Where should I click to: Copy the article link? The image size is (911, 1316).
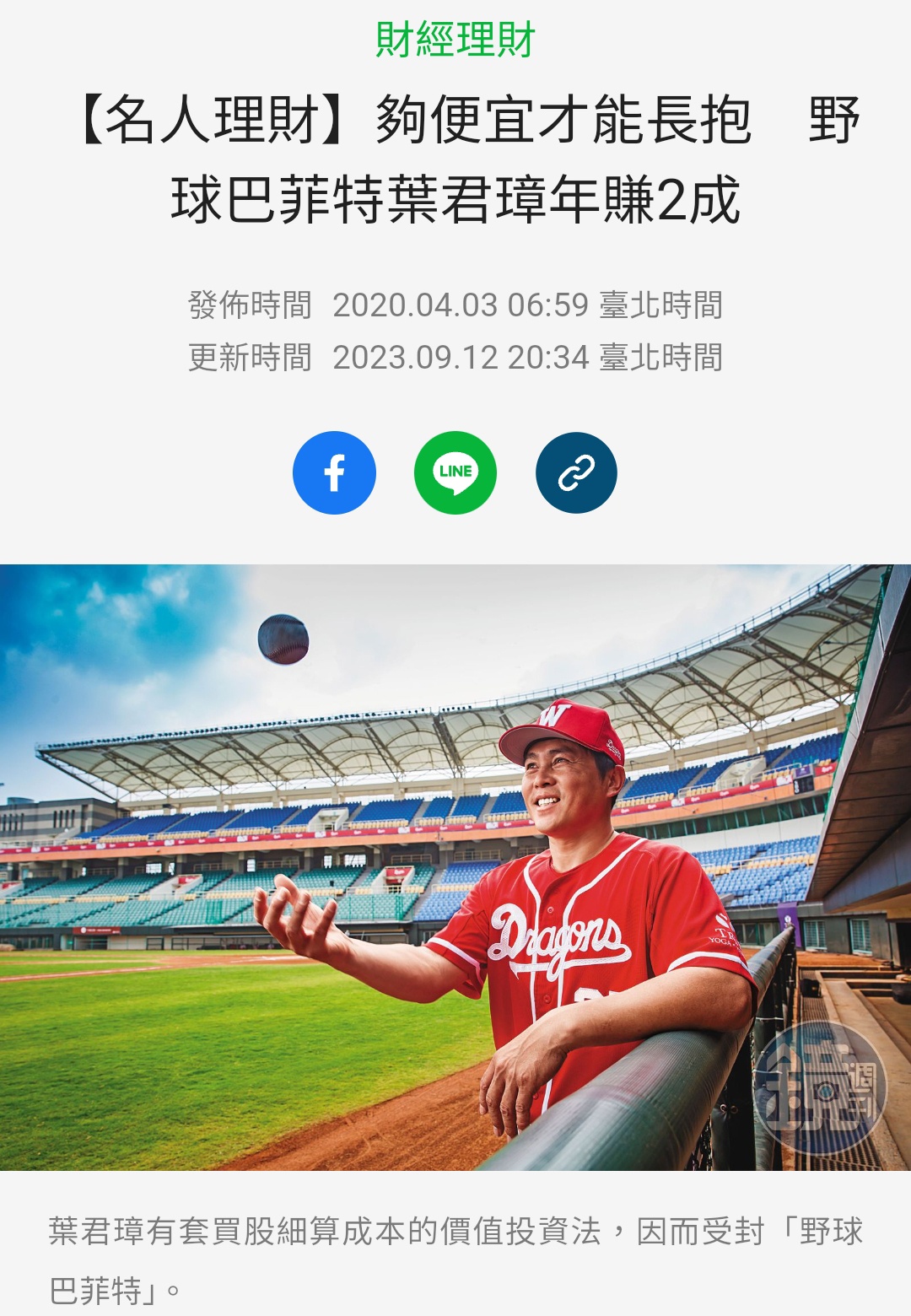[576, 472]
